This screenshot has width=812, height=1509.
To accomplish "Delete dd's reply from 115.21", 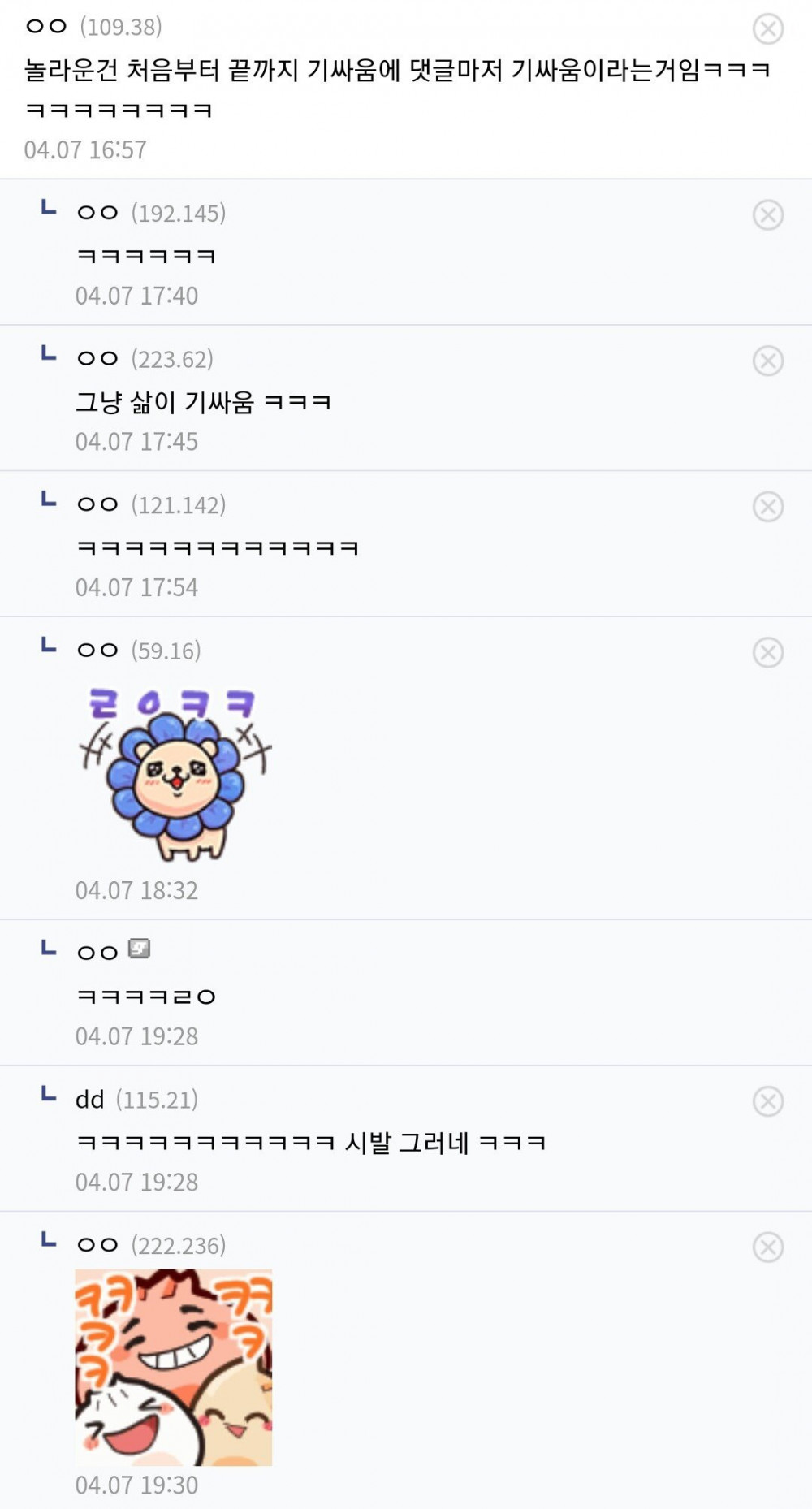I will coord(767,1101).
